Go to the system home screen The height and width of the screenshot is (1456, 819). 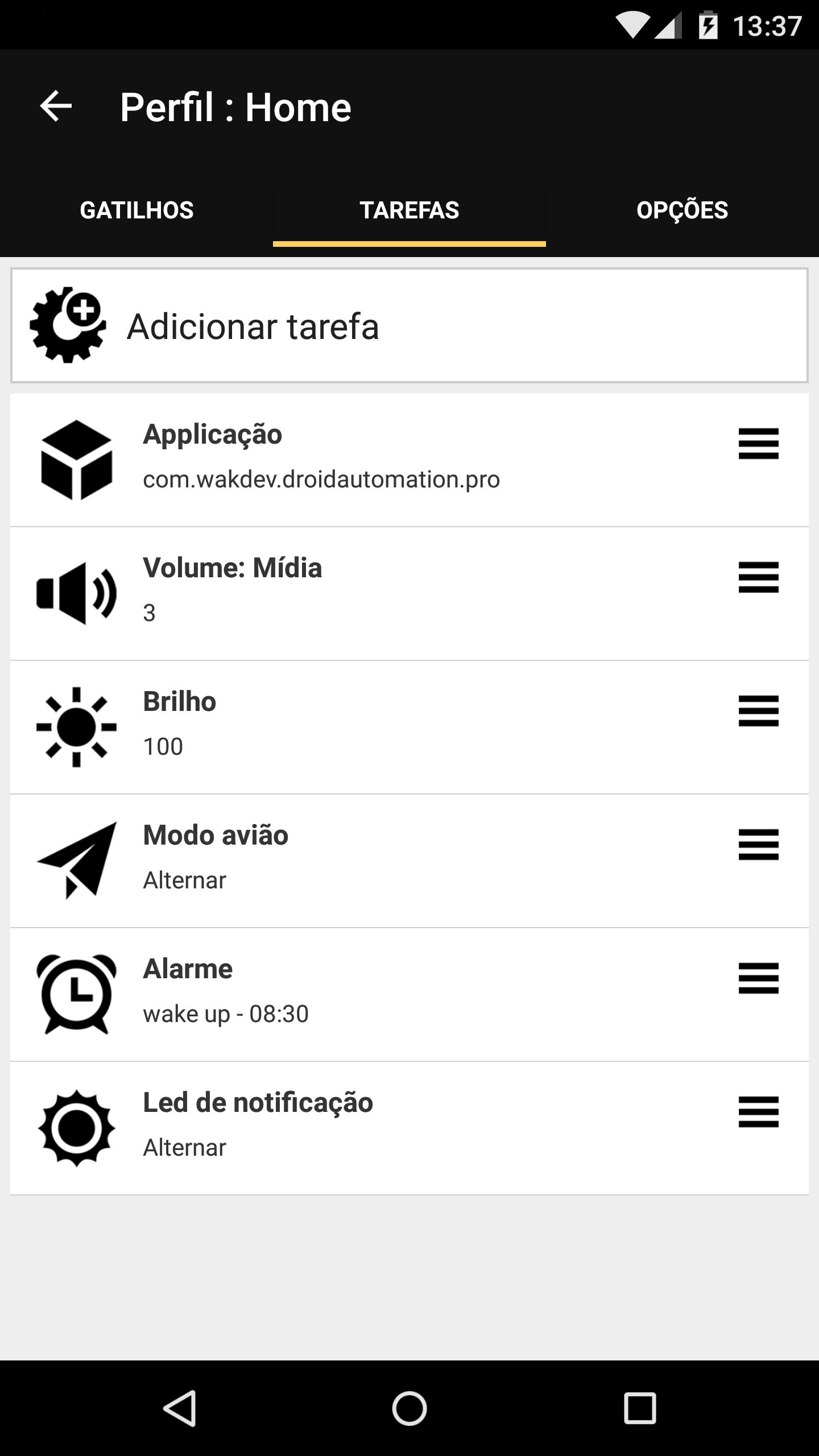pos(409,1408)
